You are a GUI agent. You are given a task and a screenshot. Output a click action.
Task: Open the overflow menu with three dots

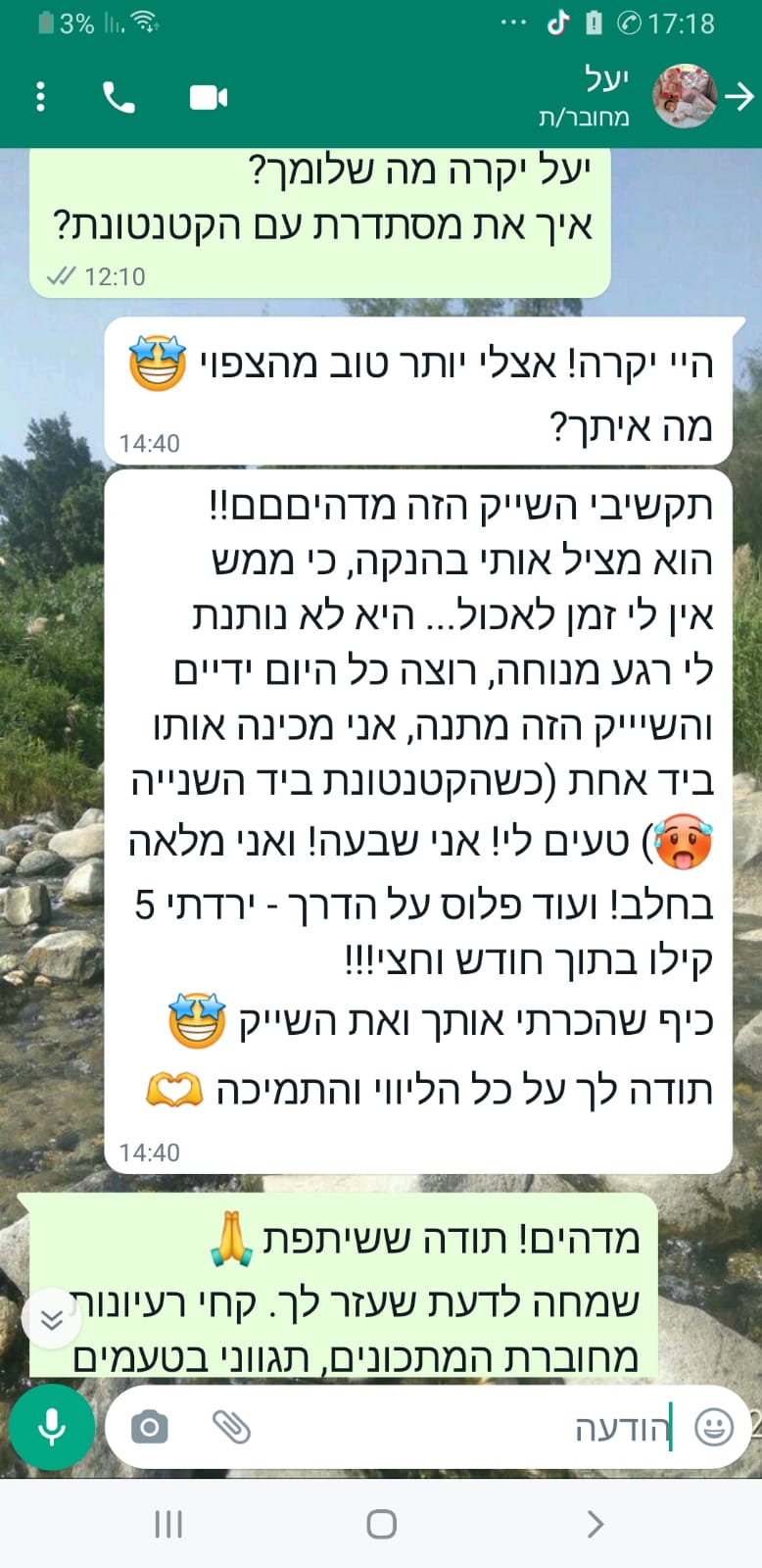(x=40, y=97)
